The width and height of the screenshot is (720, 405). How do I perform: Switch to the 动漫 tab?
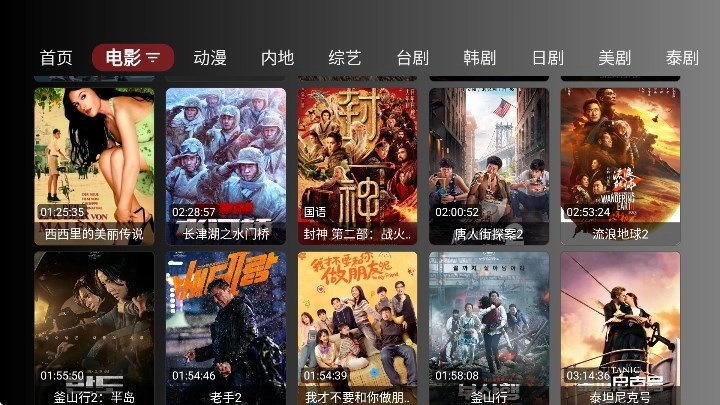pyautogui.click(x=210, y=58)
